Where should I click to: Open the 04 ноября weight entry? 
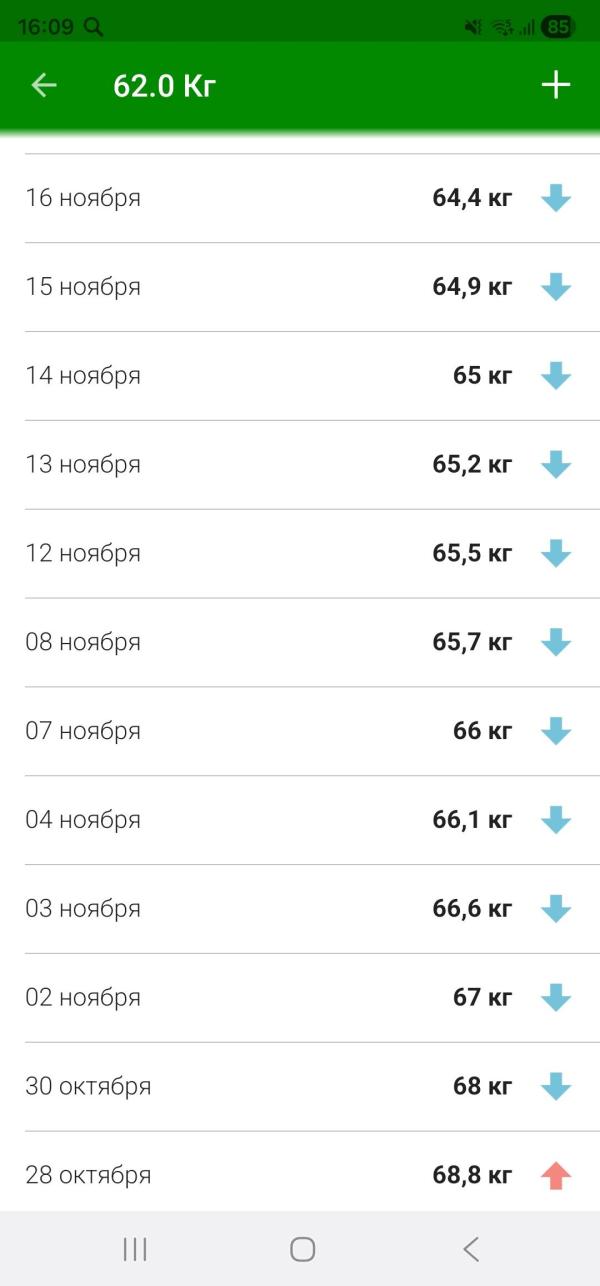[x=300, y=820]
